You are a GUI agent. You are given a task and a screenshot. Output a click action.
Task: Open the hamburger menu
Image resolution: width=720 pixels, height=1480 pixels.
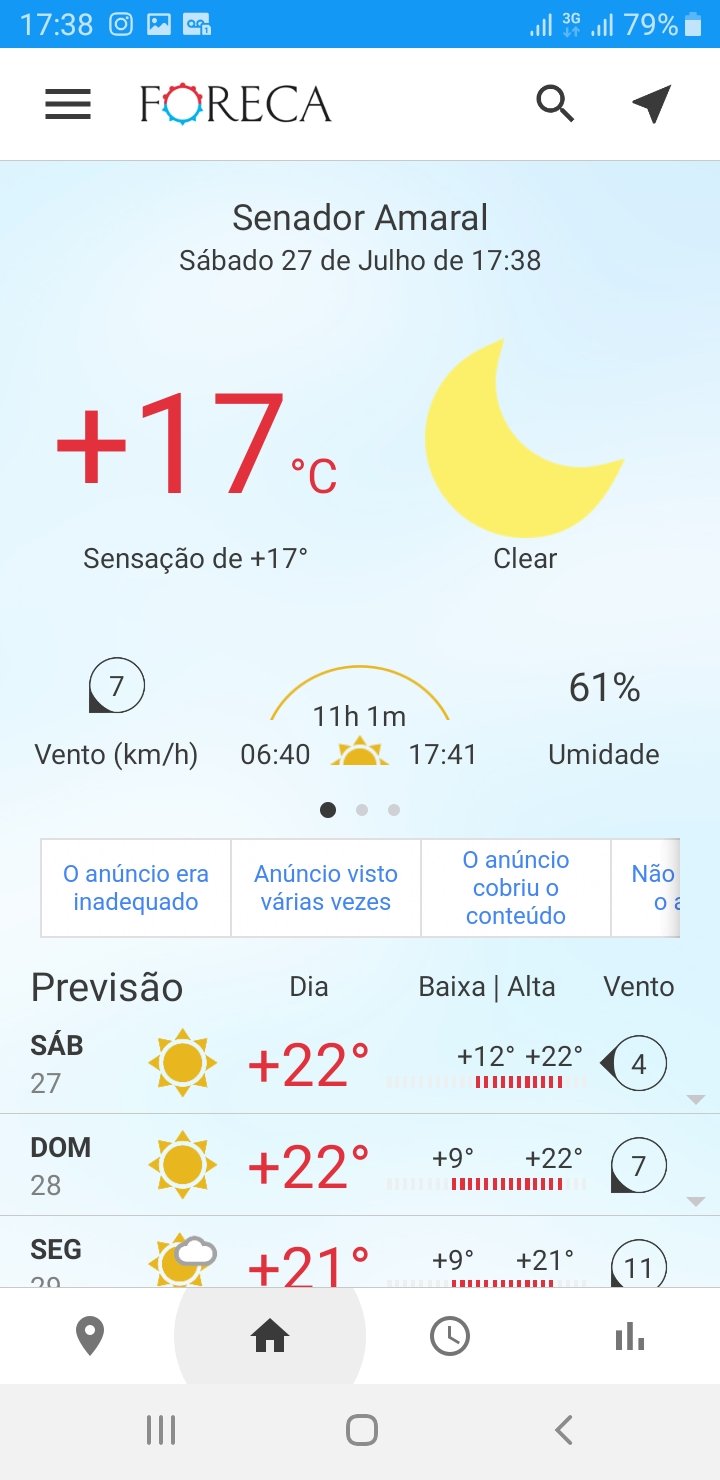[x=68, y=104]
